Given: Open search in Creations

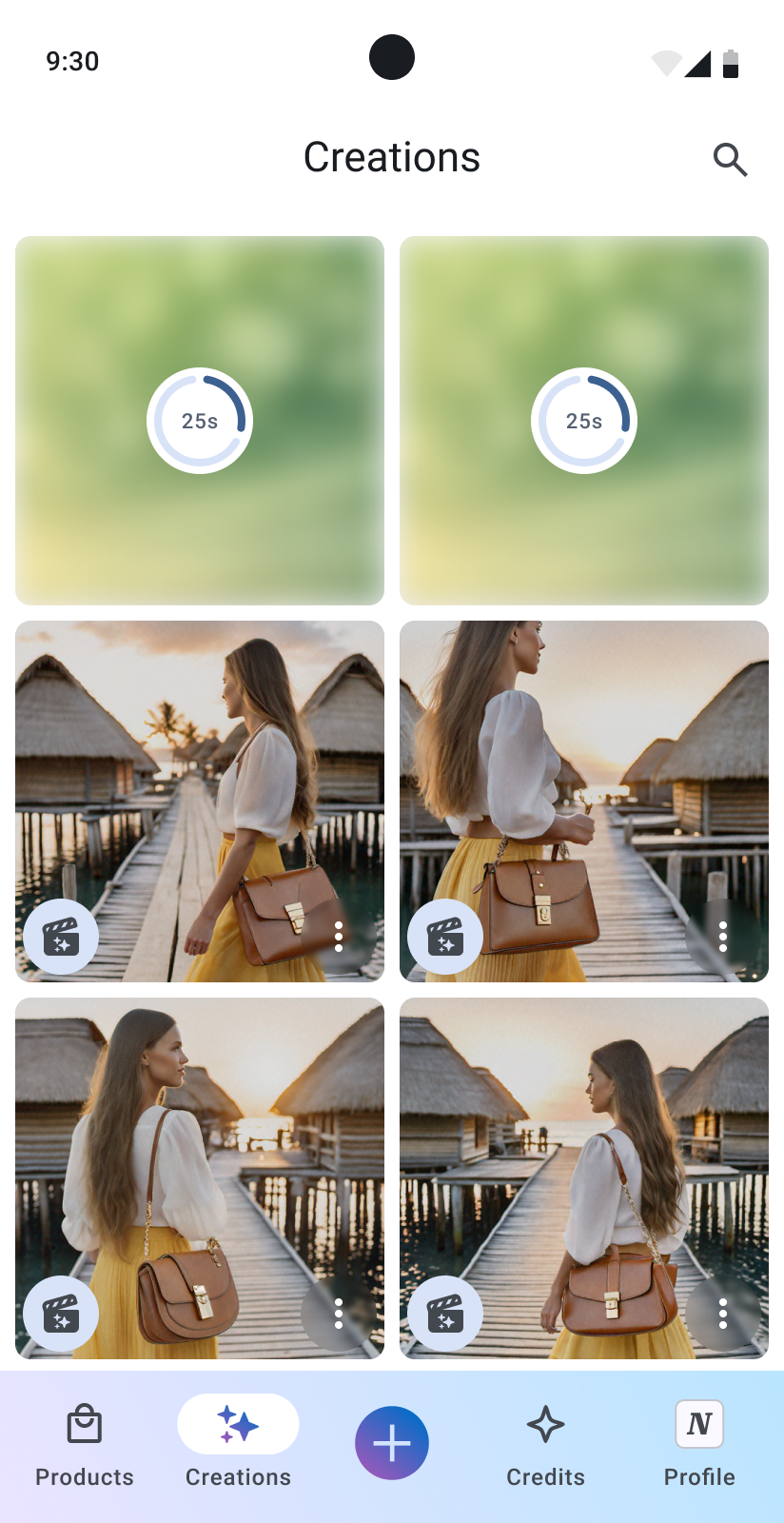Looking at the screenshot, I should coord(730,159).
